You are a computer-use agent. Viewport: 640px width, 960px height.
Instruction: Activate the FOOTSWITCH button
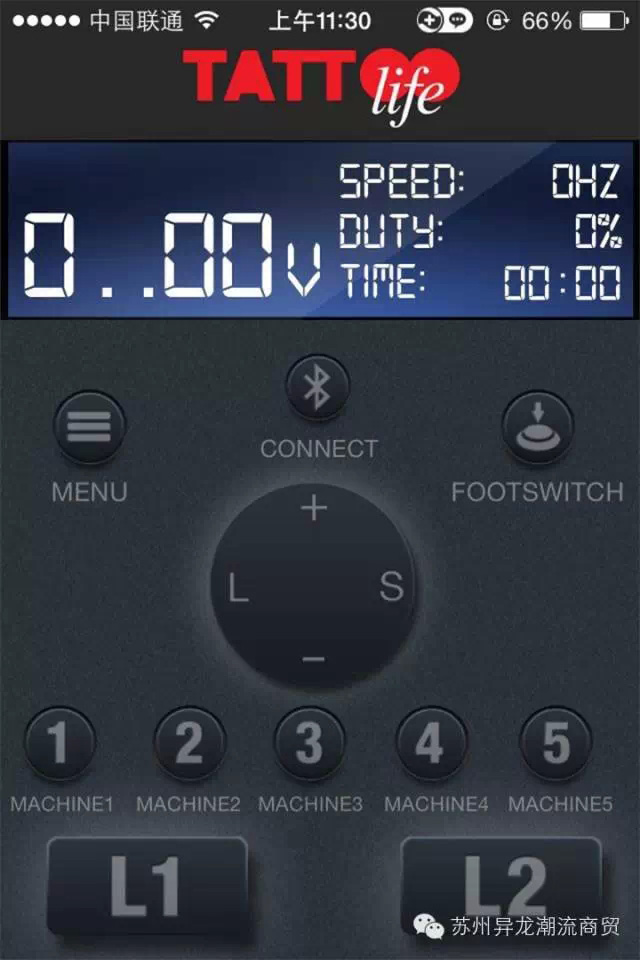(537, 428)
